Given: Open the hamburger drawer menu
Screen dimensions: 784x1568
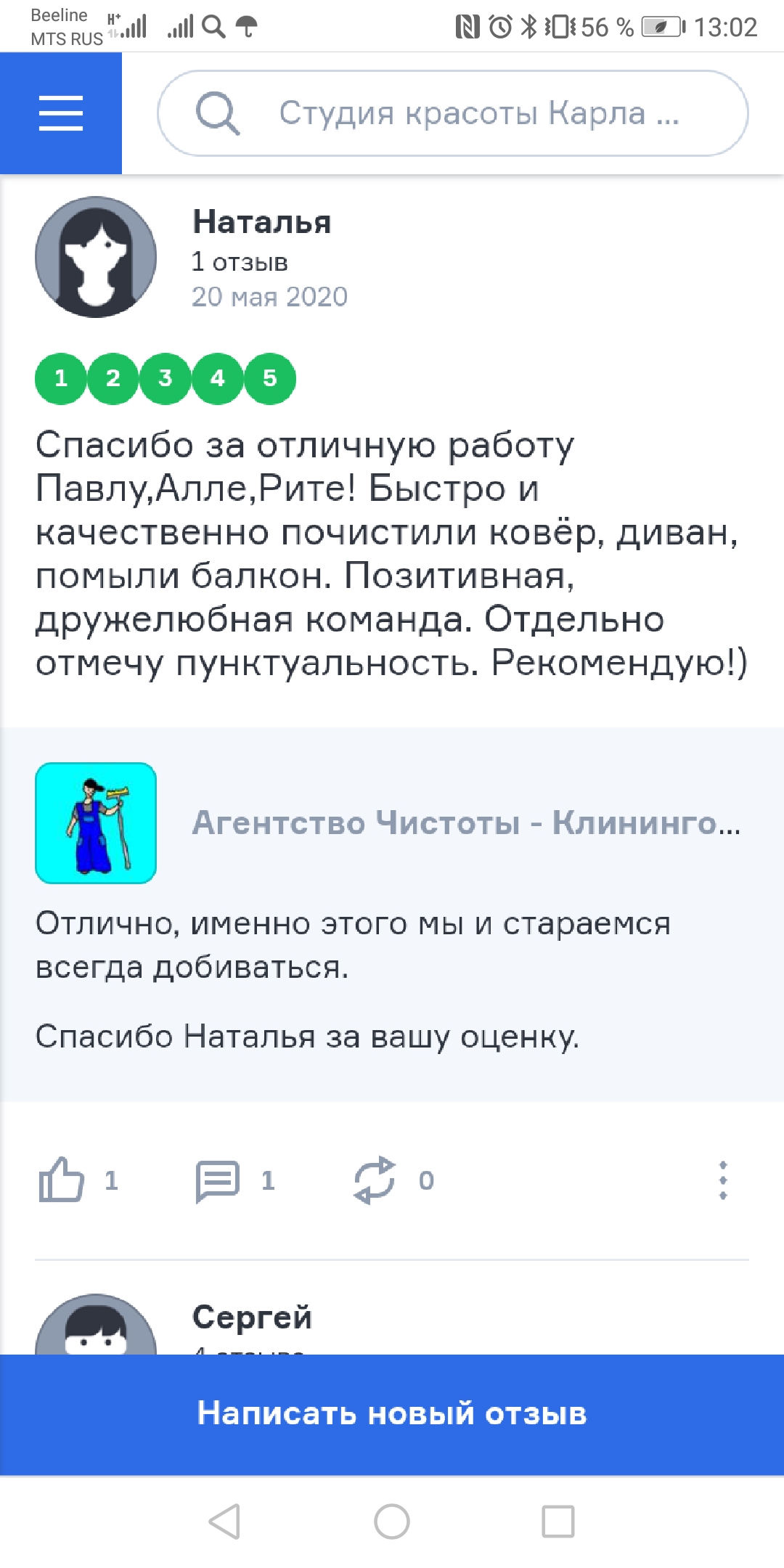Looking at the screenshot, I should tap(61, 113).
